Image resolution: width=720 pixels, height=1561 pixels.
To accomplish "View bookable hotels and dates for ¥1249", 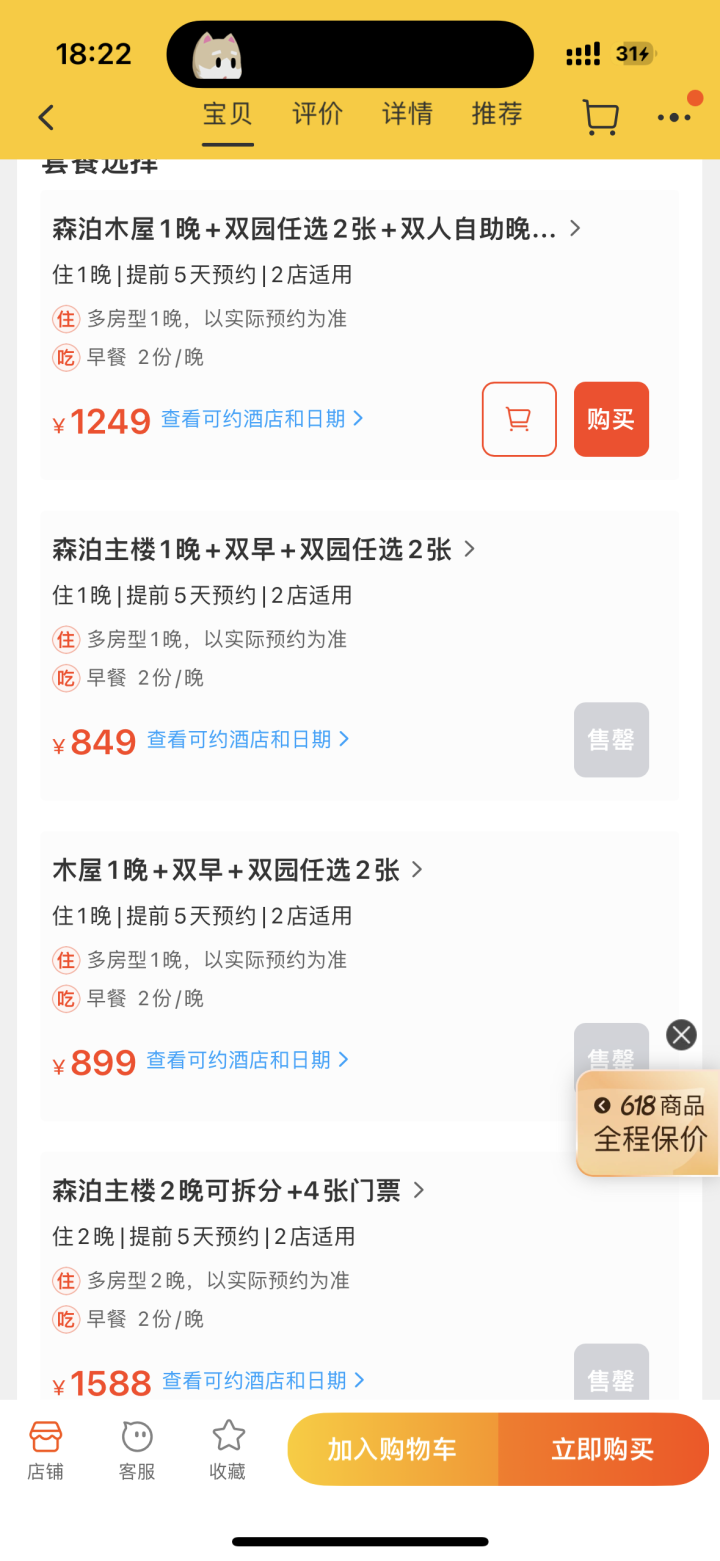I will [262, 419].
